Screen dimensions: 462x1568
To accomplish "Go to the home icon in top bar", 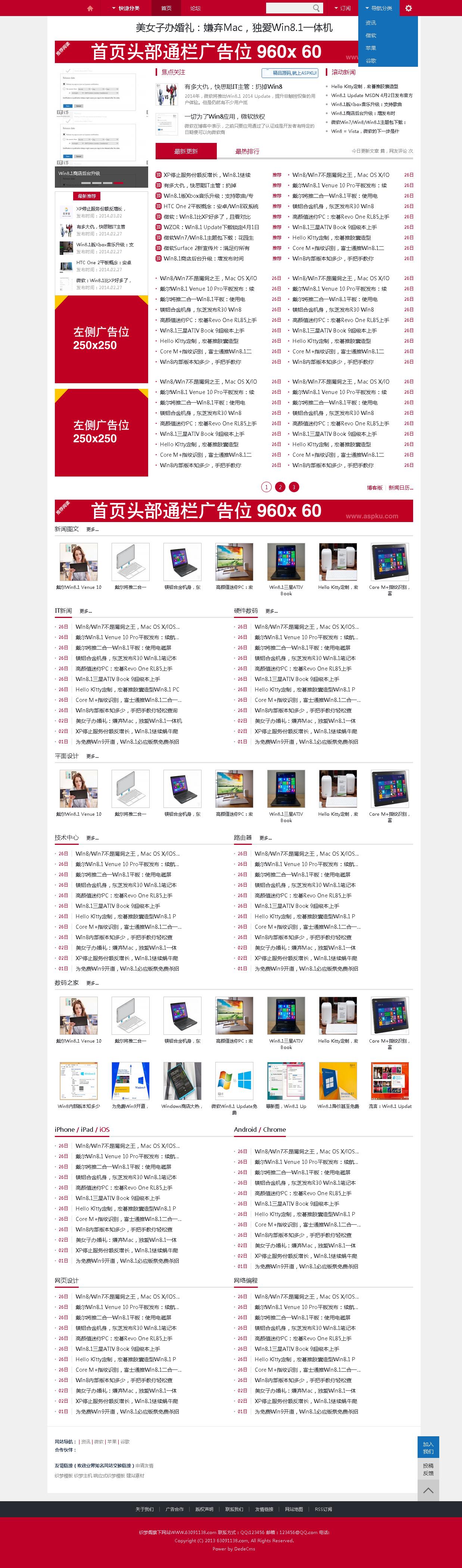I will pyautogui.click(x=90, y=9).
